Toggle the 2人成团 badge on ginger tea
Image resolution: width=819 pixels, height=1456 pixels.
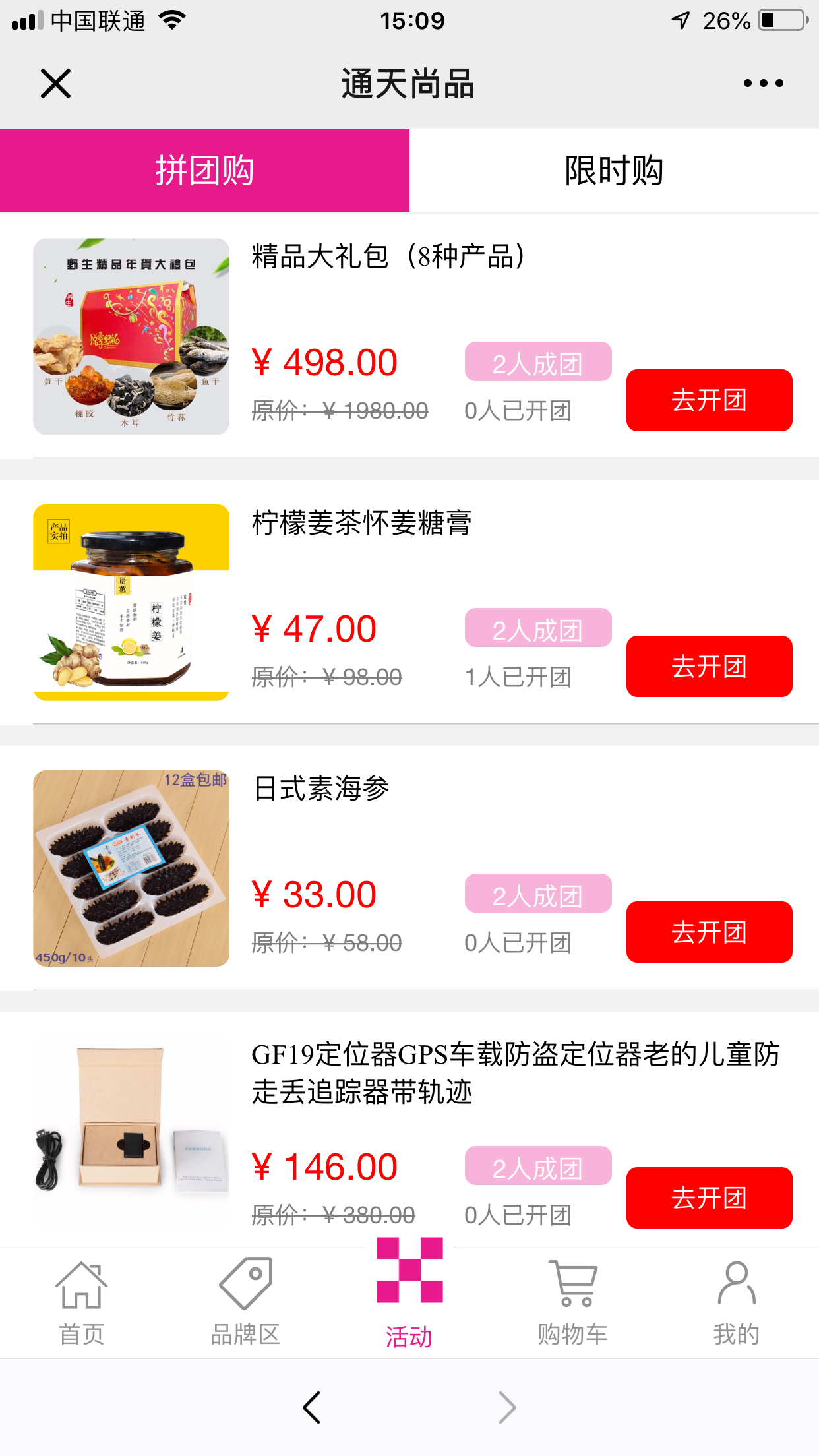[538, 628]
